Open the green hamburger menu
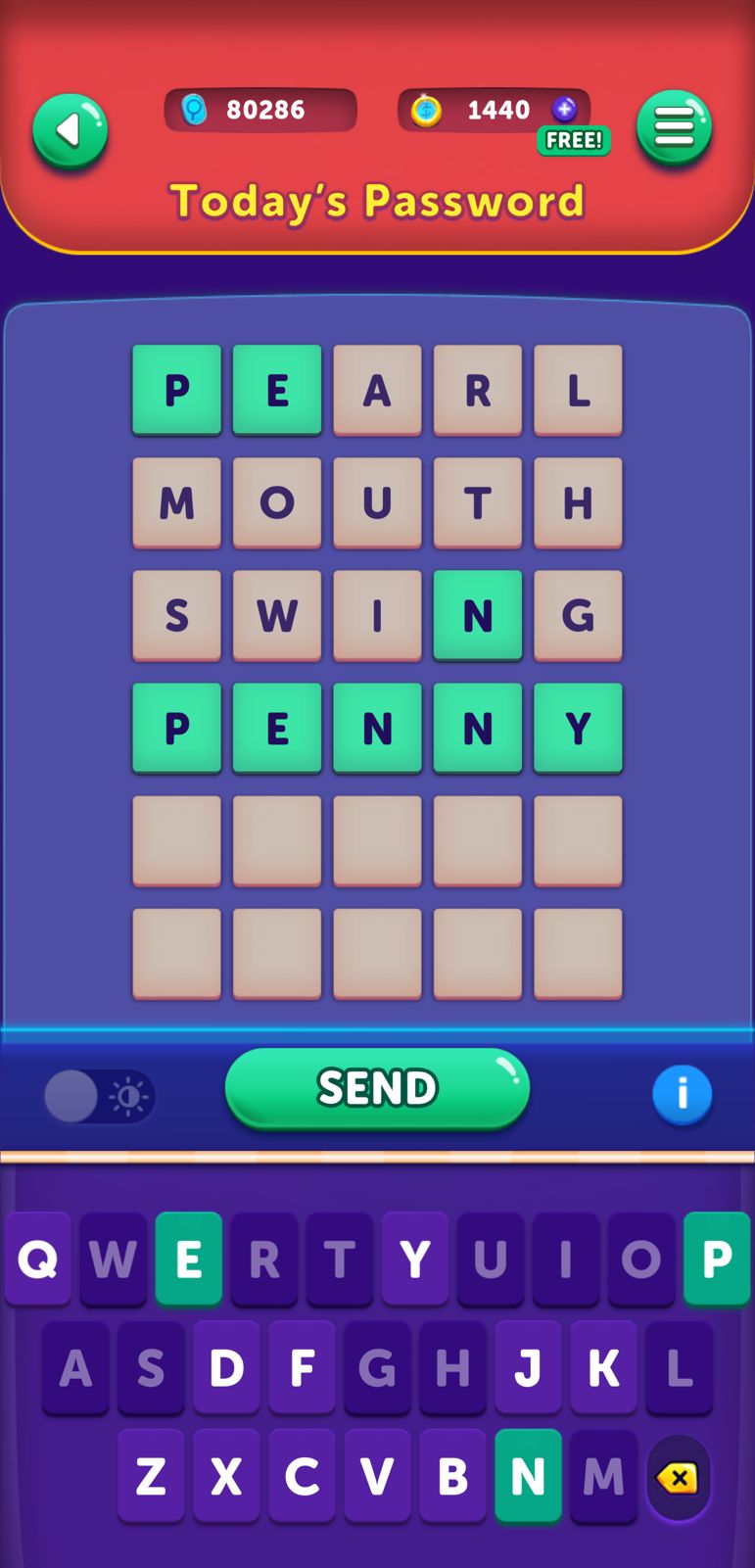Screen dimensions: 755x1568 coord(674,128)
